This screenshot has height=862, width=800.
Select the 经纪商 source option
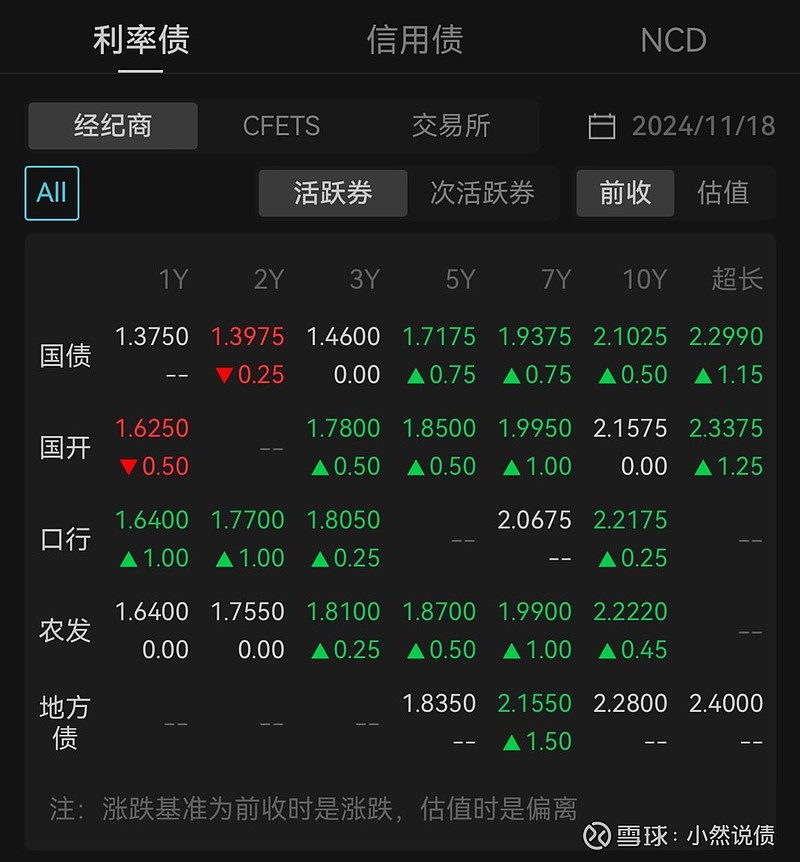112,125
